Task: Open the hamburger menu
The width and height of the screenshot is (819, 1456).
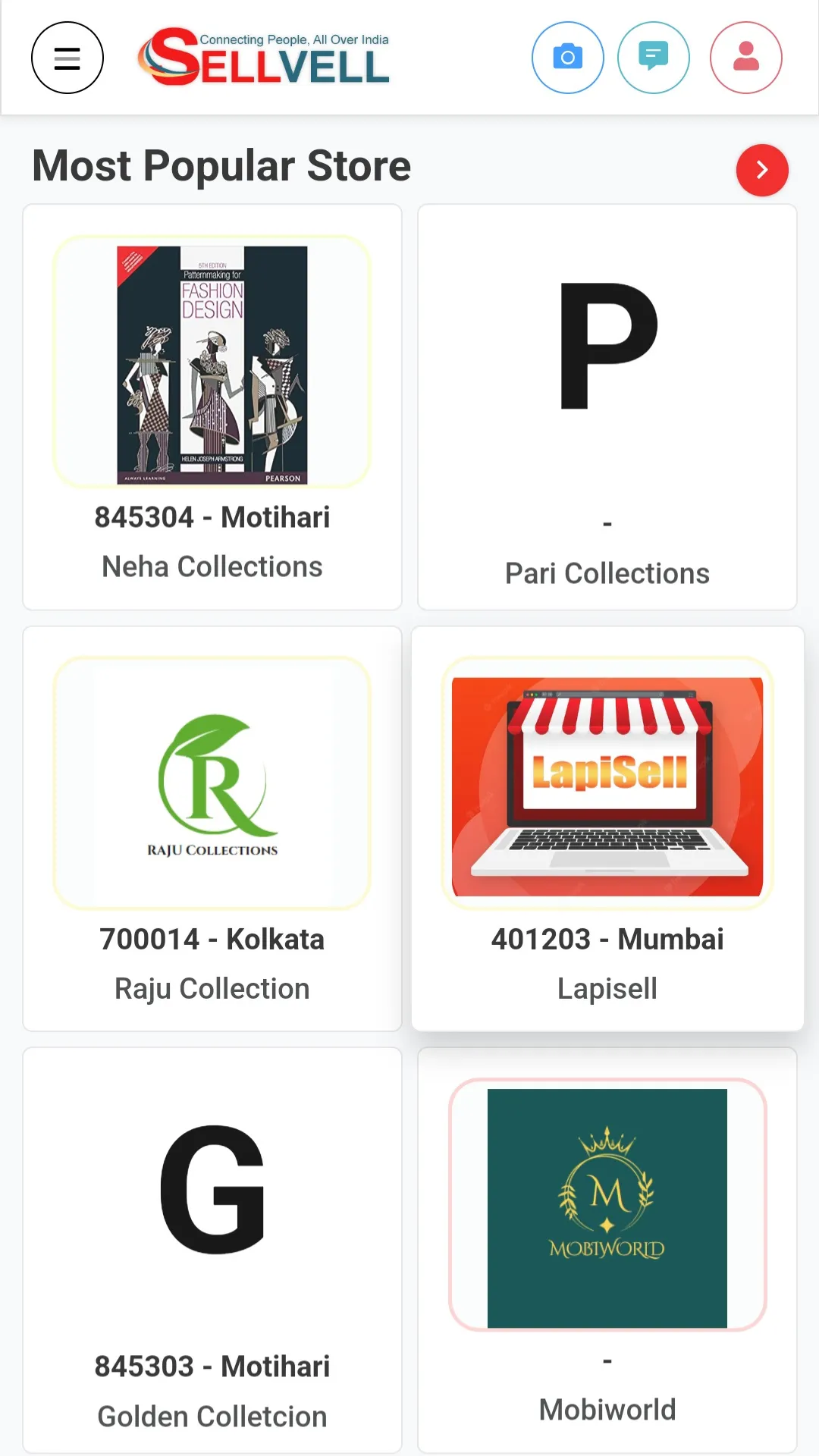Action: (x=67, y=58)
